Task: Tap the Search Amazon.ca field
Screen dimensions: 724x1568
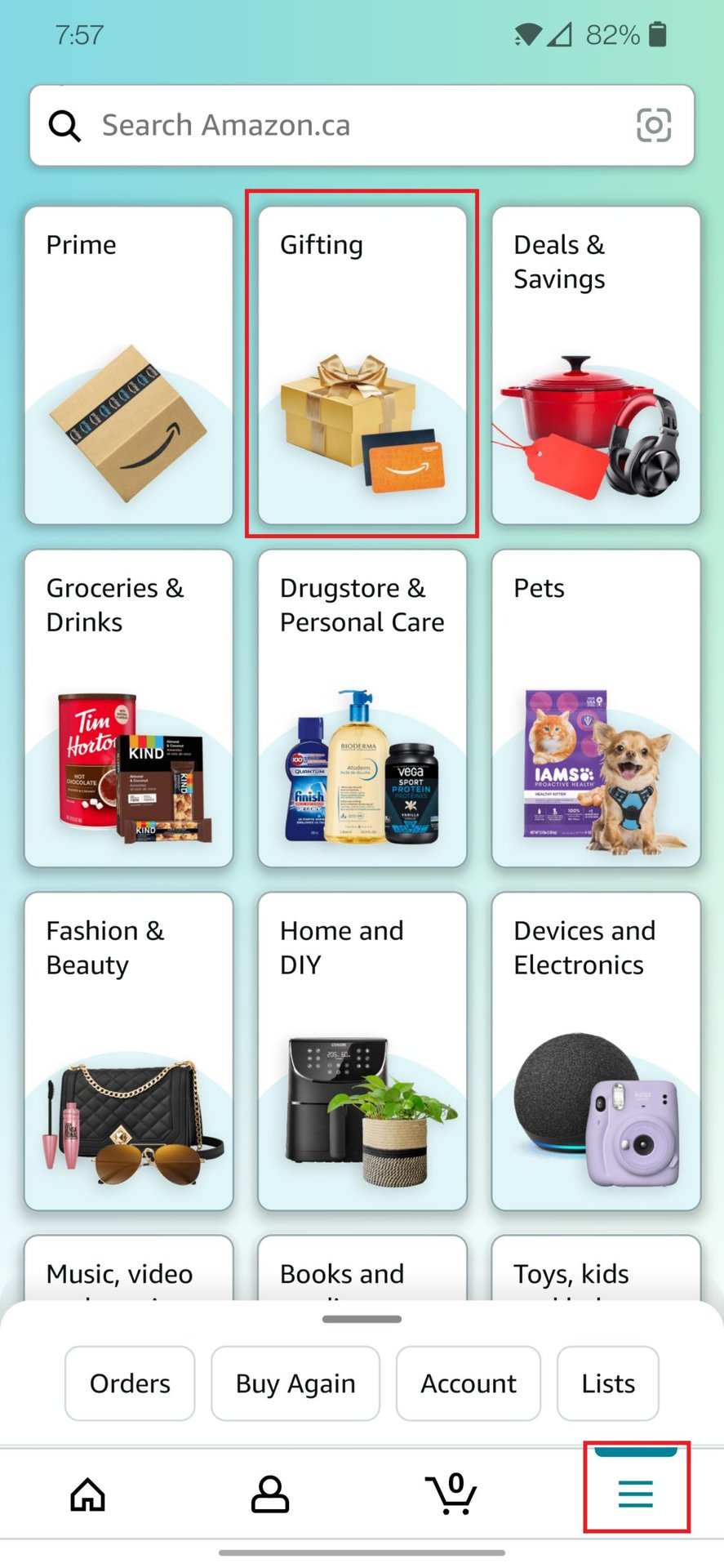Action: pos(343,126)
